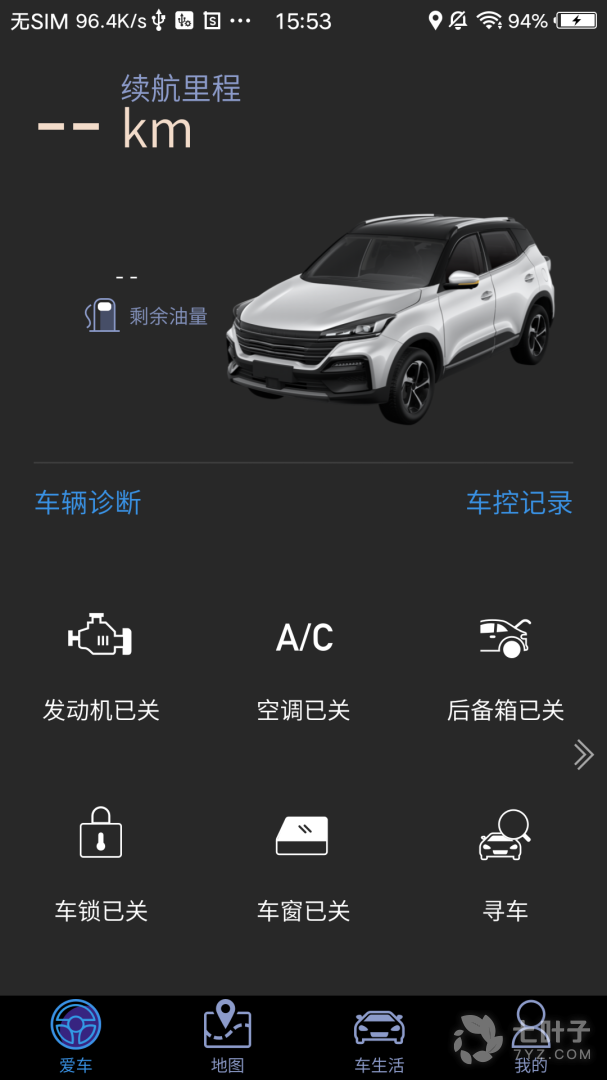Switch to the 地图 map tab

coord(228,1037)
